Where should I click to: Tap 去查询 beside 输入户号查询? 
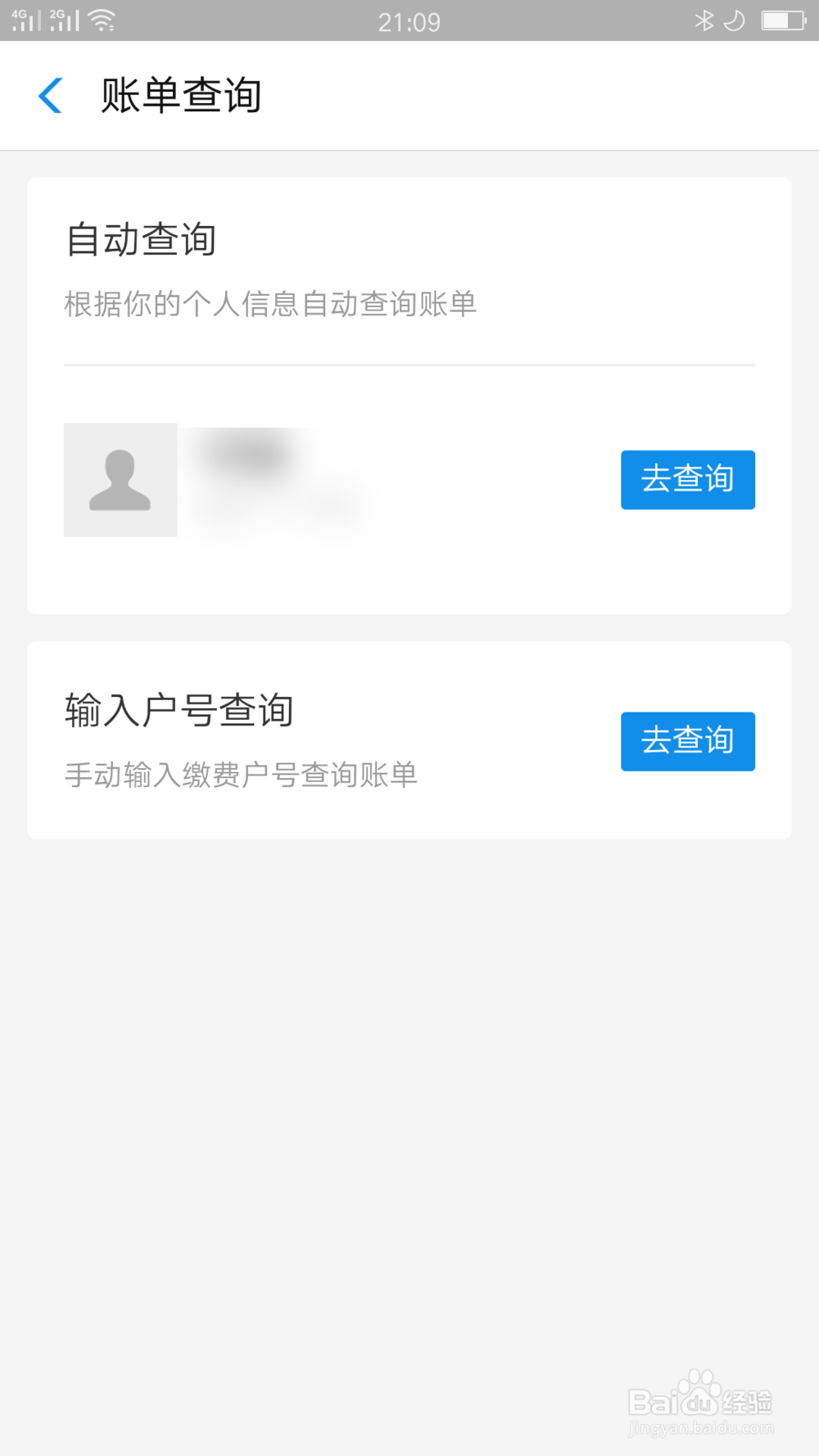coord(688,741)
